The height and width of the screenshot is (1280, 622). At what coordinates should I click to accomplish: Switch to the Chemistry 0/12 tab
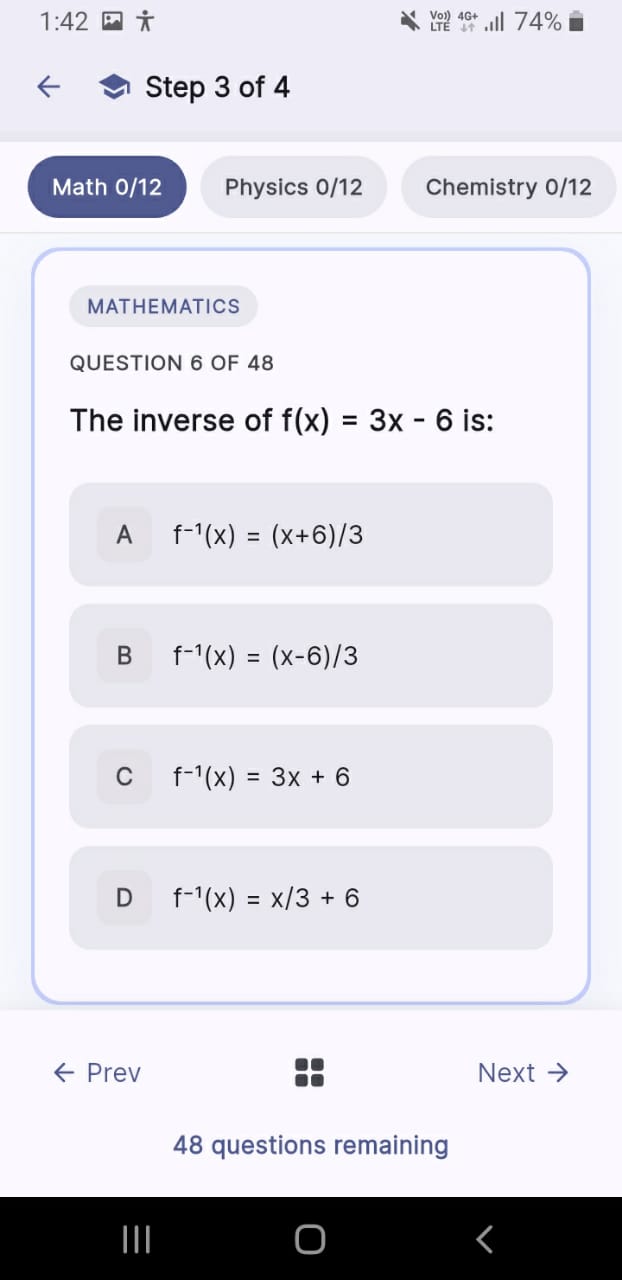(x=508, y=187)
